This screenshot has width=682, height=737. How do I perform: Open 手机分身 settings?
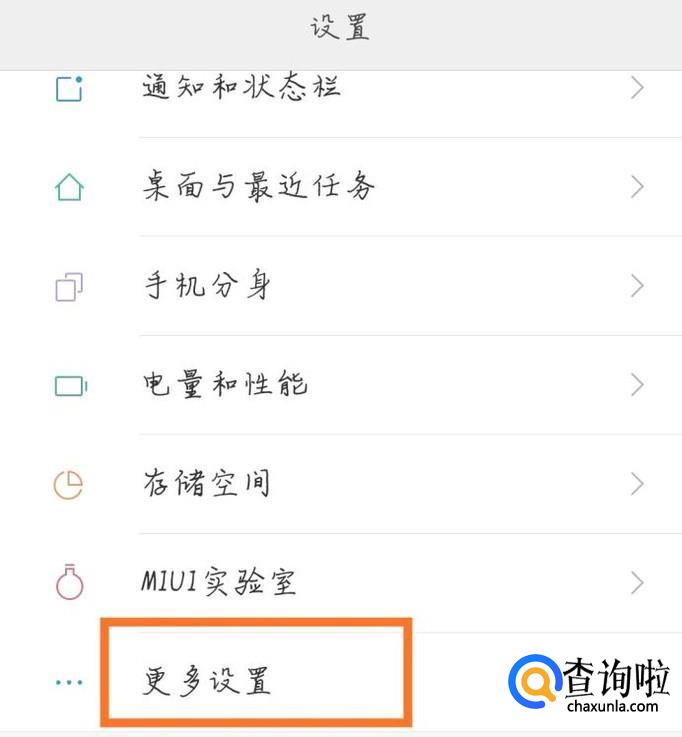[206, 287]
